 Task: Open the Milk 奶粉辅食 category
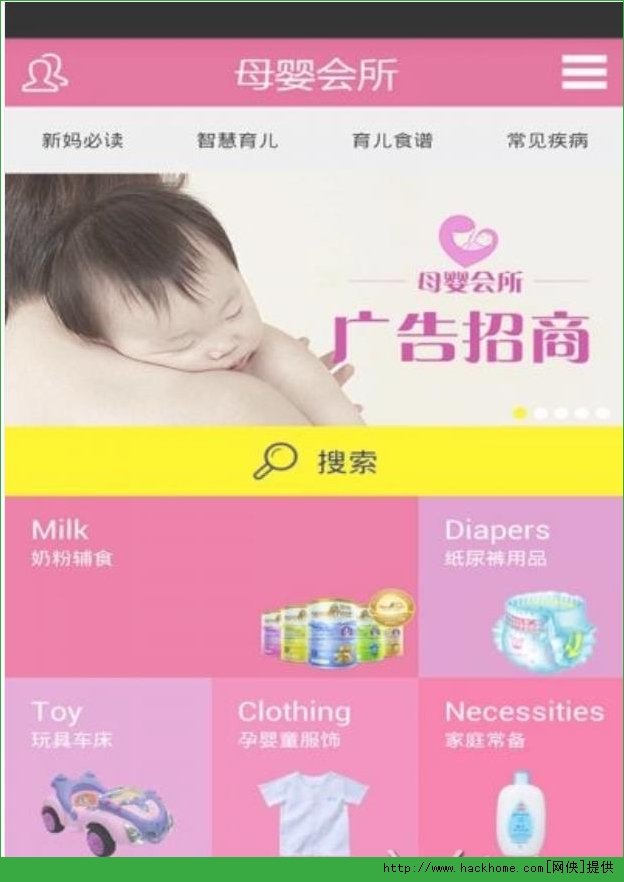coord(212,587)
